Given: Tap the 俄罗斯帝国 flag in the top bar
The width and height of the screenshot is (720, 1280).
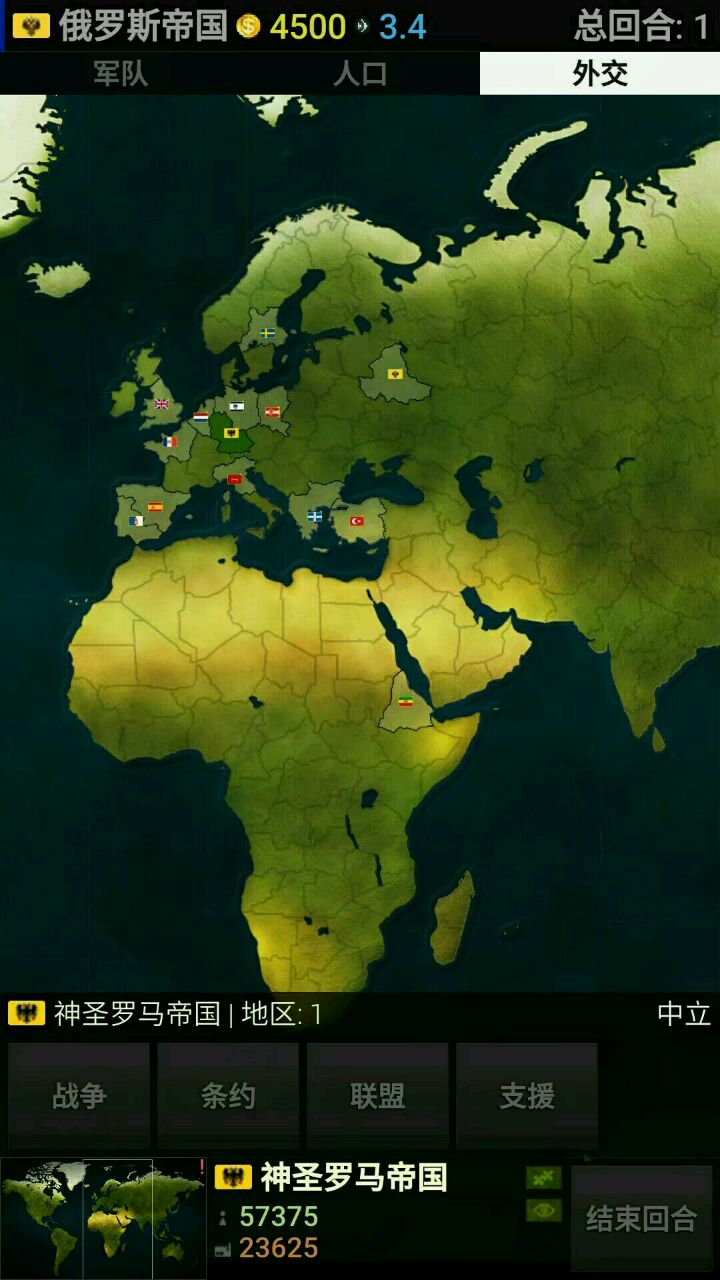Looking at the screenshot, I should pos(31,26).
